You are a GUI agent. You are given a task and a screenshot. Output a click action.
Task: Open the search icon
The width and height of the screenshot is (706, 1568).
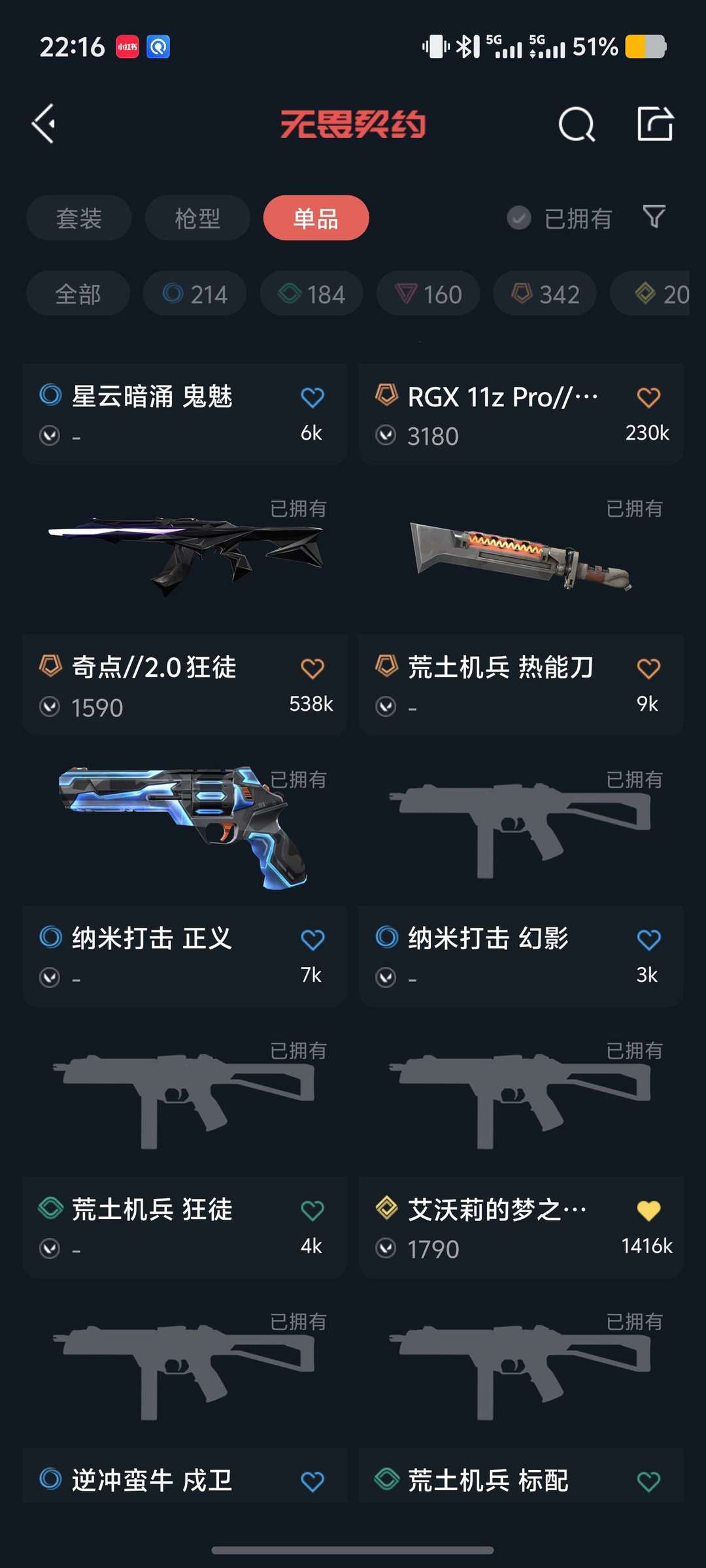577,124
